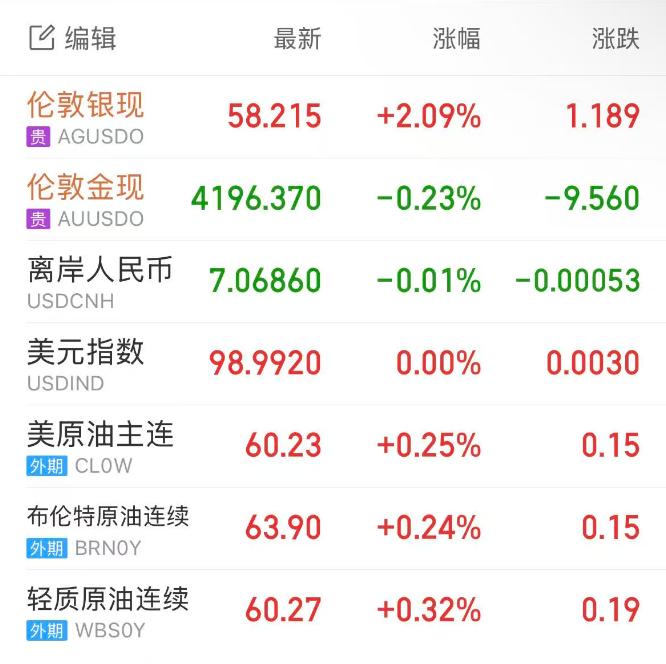Sort the list by 最新 price

(x=297, y=39)
